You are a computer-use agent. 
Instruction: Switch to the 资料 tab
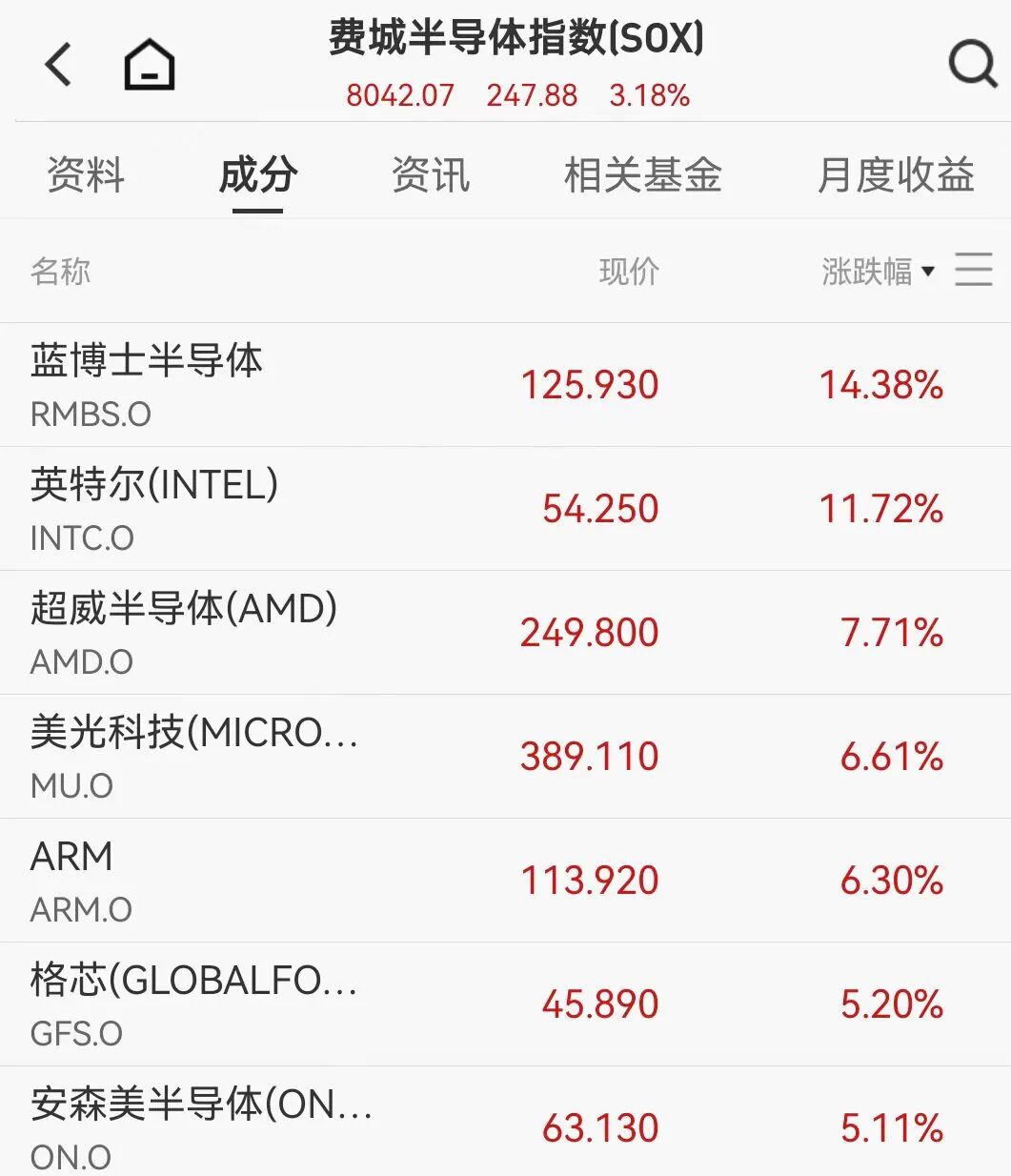(86, 175)
